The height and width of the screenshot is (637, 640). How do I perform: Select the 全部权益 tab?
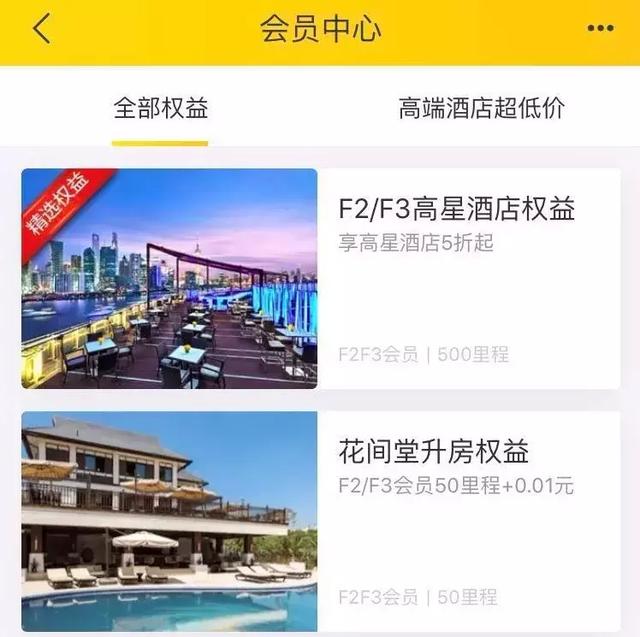click(160, 109)
